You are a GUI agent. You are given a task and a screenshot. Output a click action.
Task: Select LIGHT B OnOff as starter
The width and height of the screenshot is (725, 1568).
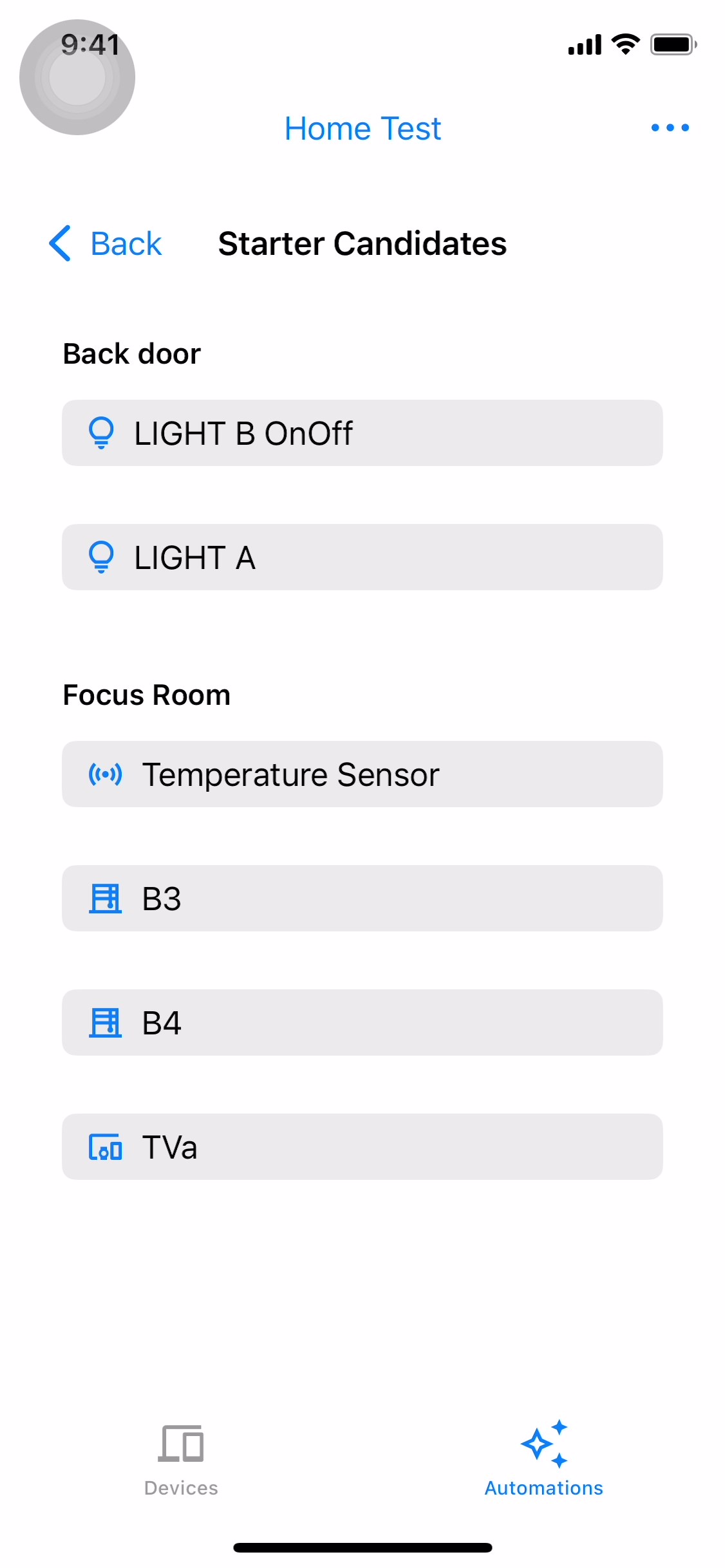point(362,433)
